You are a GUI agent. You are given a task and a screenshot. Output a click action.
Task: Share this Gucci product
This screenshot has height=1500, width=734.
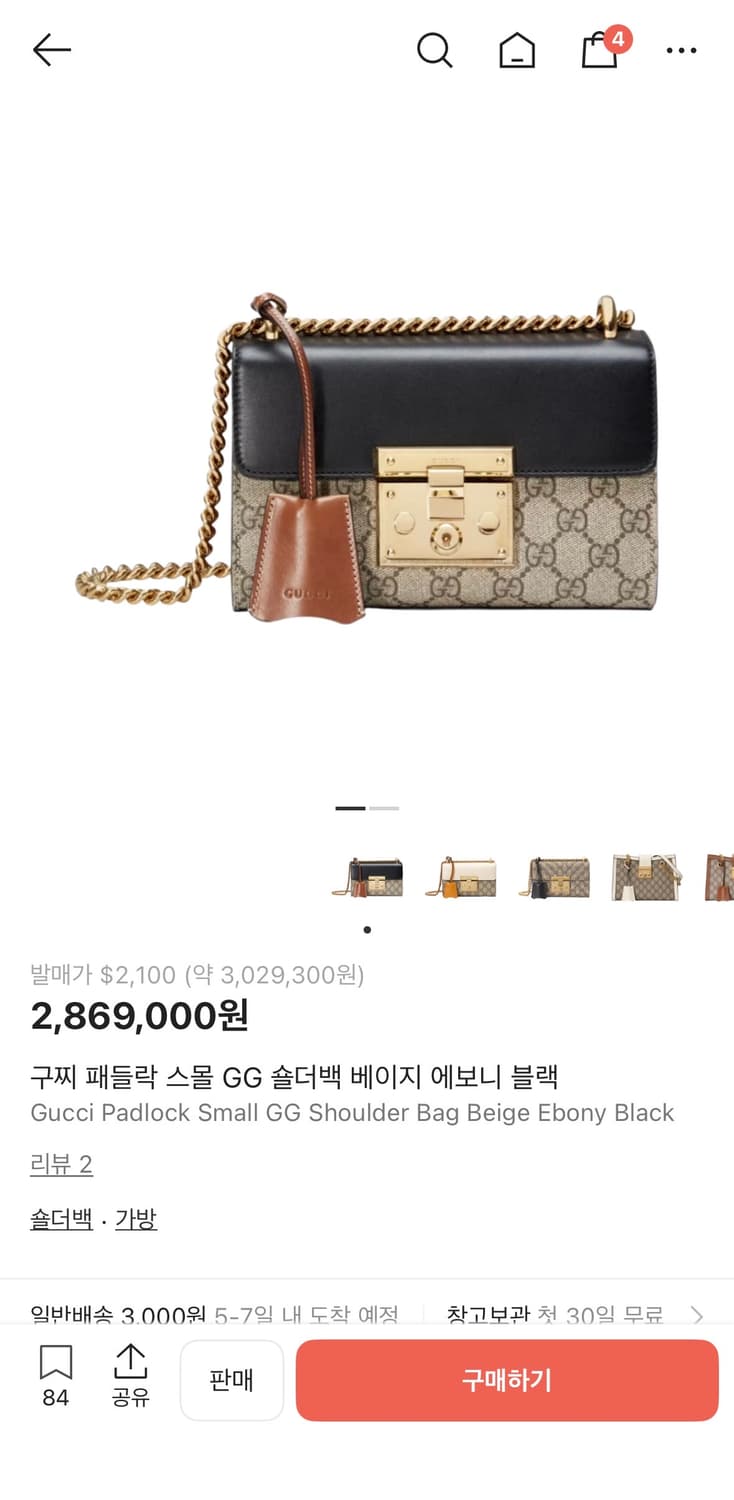[131, 1379]
